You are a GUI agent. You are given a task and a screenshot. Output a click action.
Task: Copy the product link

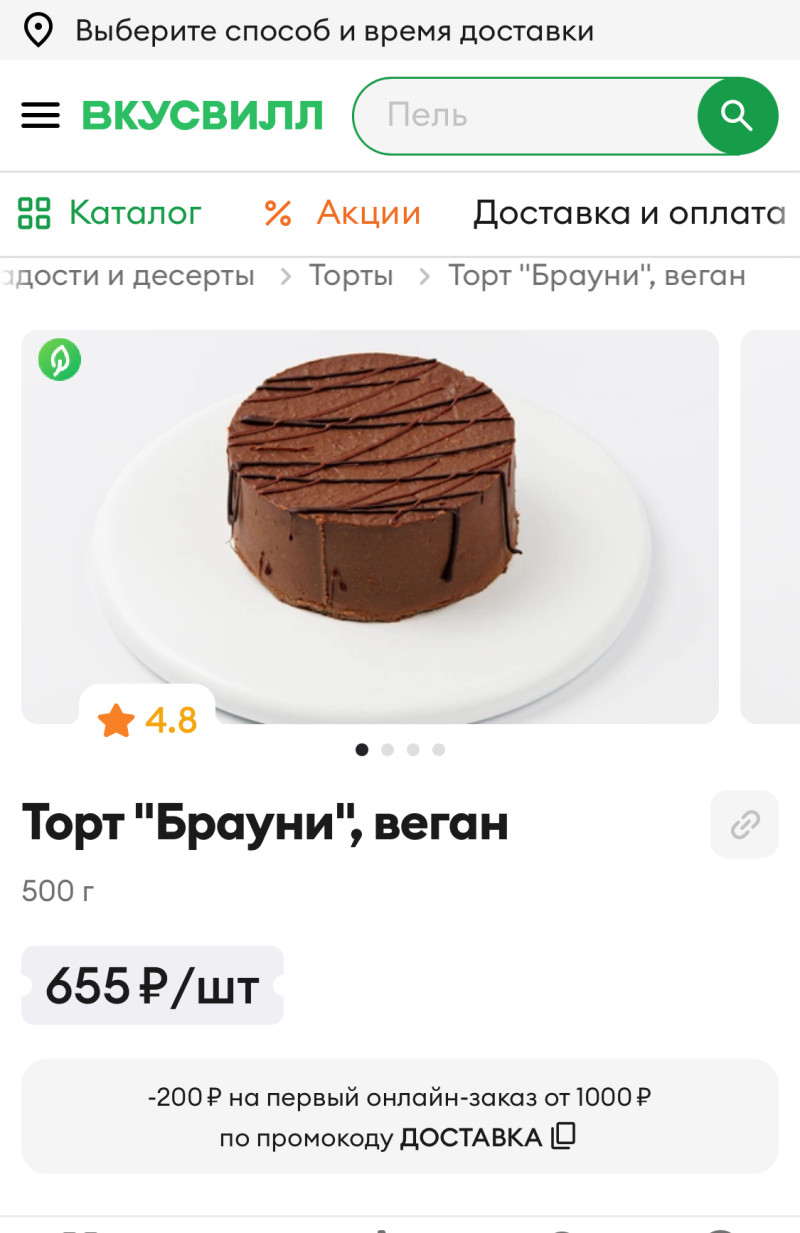pos(744,824)
